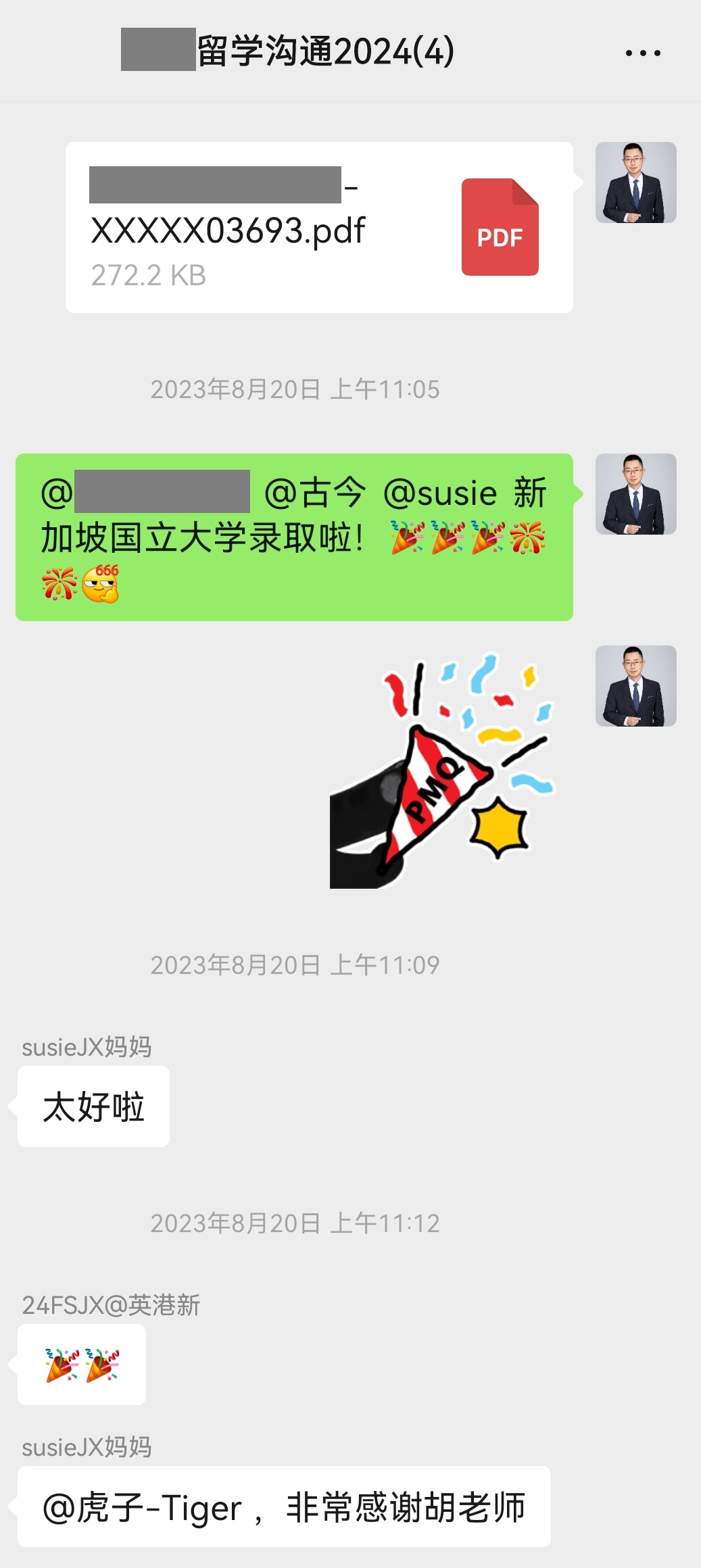Tap the avatar next to the green admission message

pyautogui.click(x=635, y=494)
